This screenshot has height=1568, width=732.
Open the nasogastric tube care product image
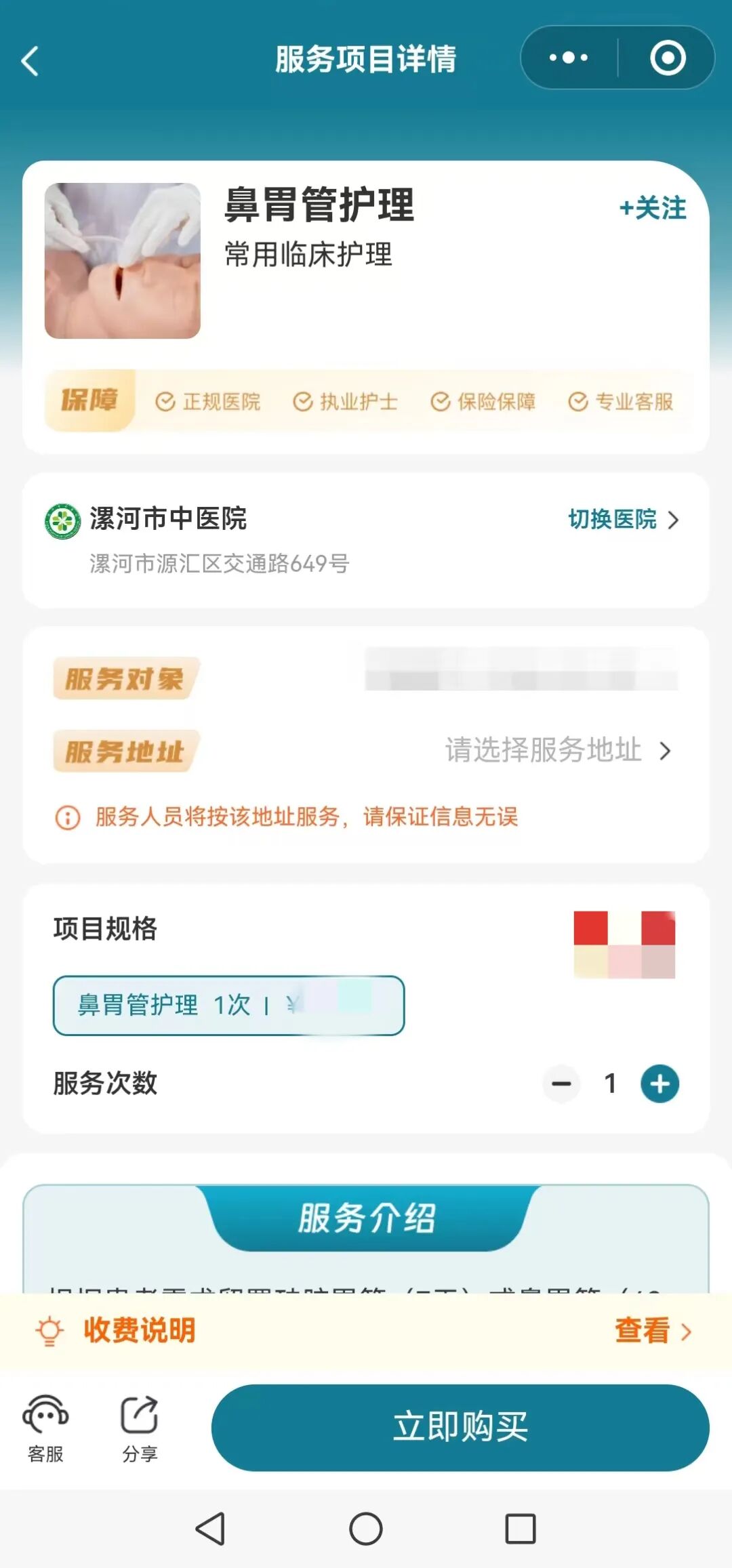tap(123, 261)
